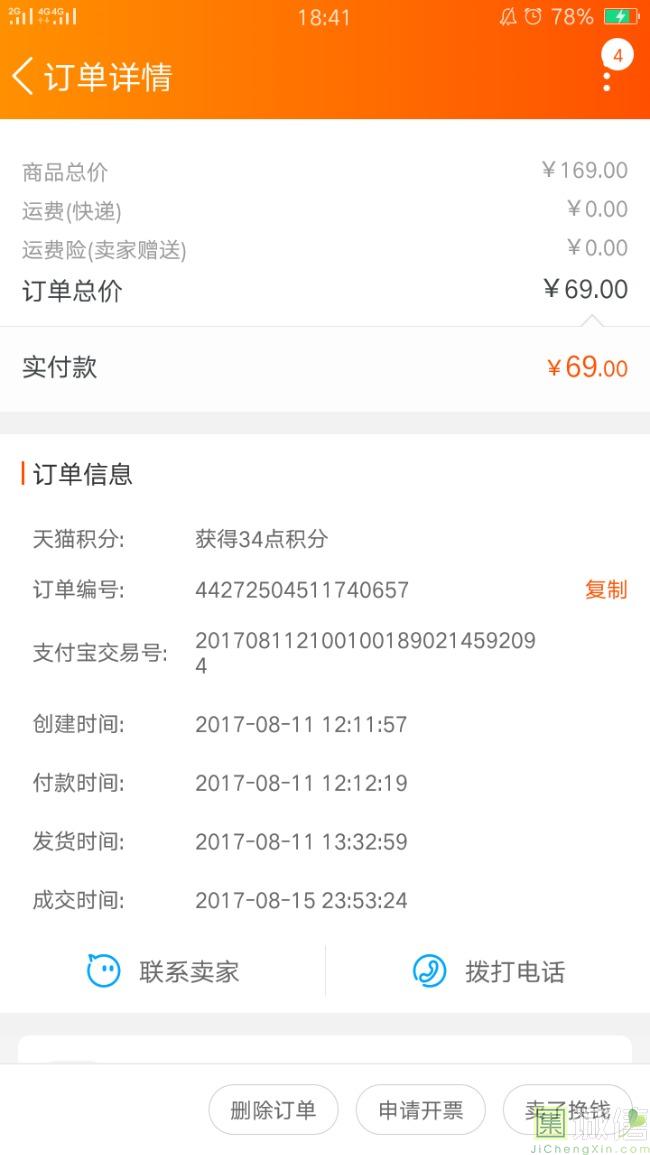This screenshot has height=1155, width=650.
Task: Tap 联系卖家 to message the seller
Action: pyautogui.click(x=163, y=971)
